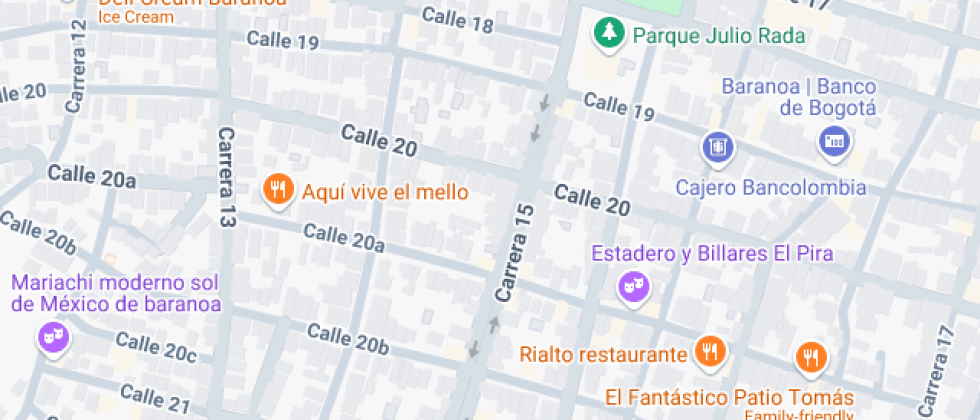Open Mariachi moderno sol de México pin

coord(53,338)
